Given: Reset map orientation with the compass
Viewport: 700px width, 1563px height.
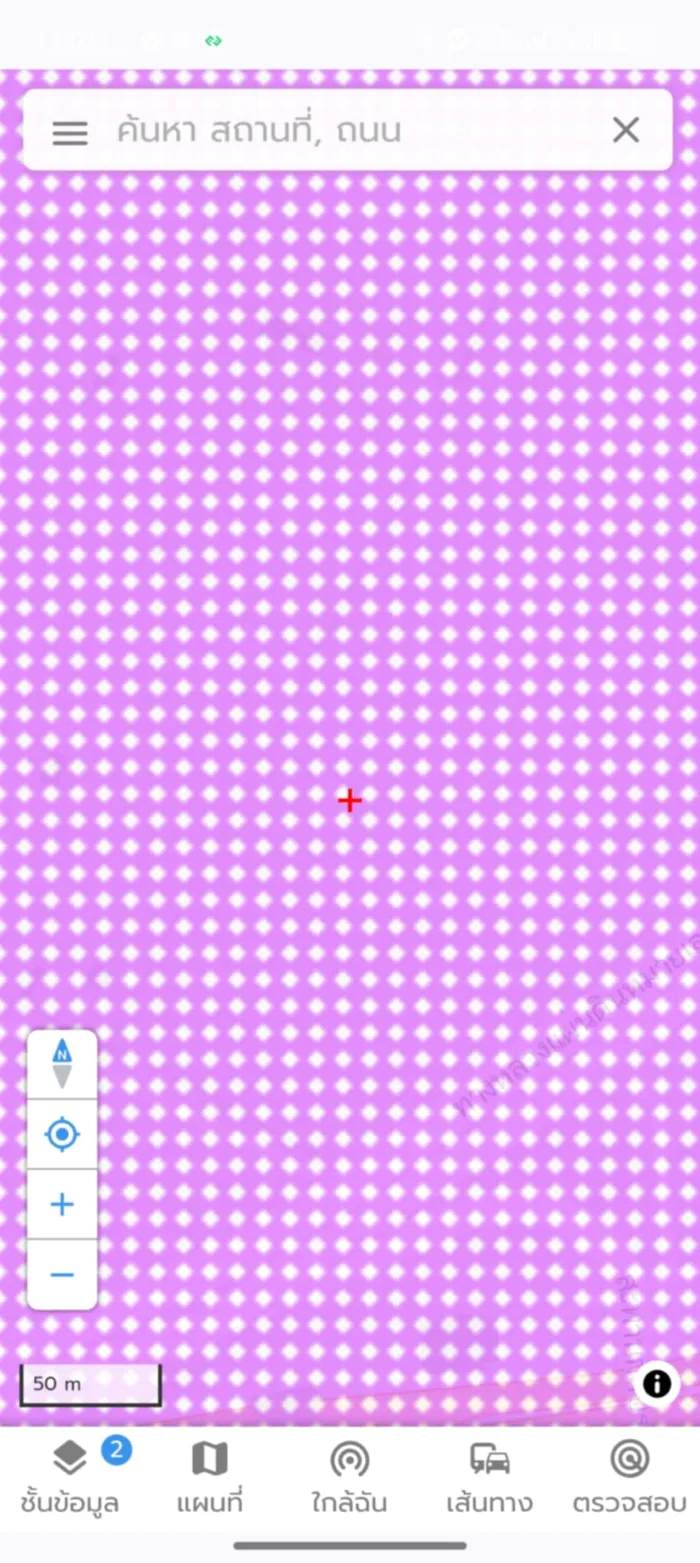Looking at the screenshot, I should coord(62,1064).
